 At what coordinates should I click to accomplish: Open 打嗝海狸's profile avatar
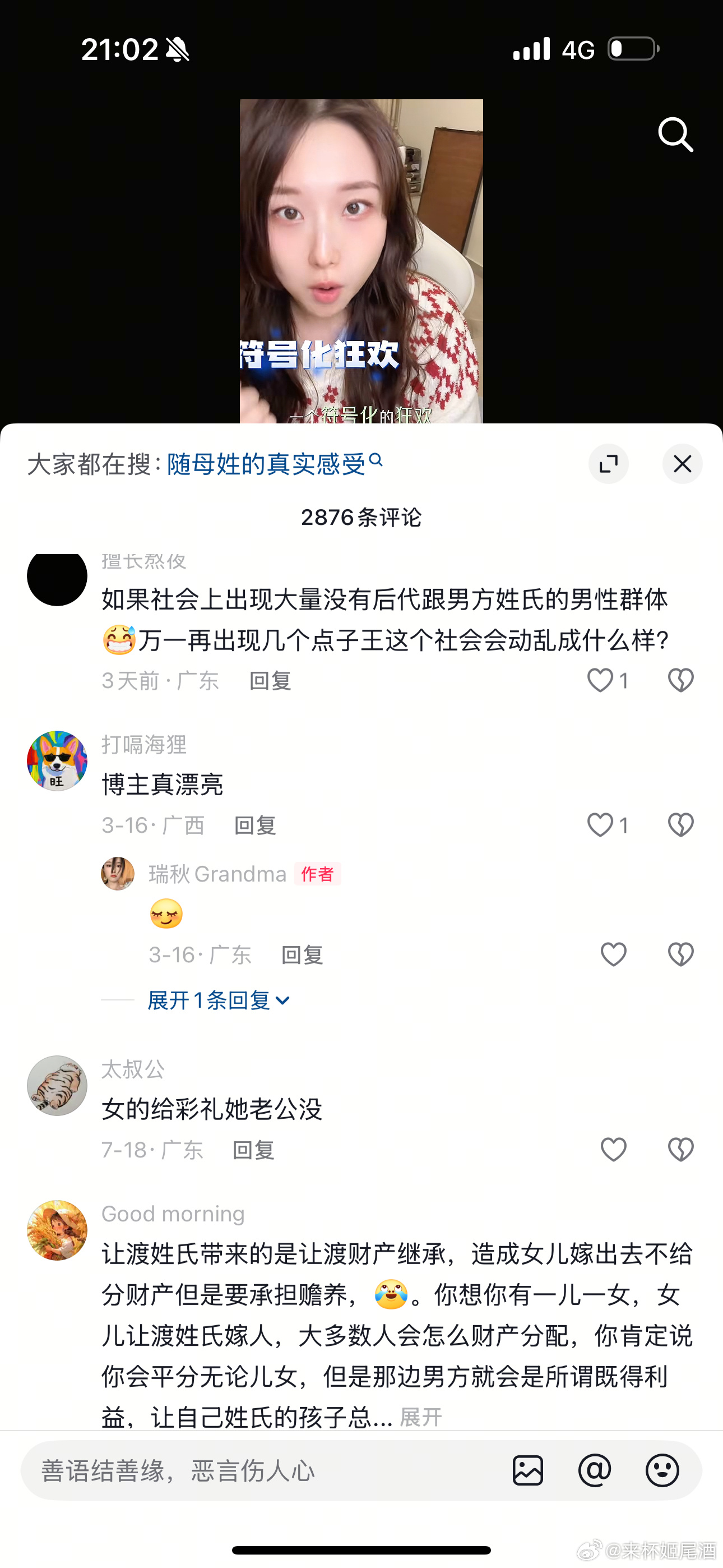point(57,761)
